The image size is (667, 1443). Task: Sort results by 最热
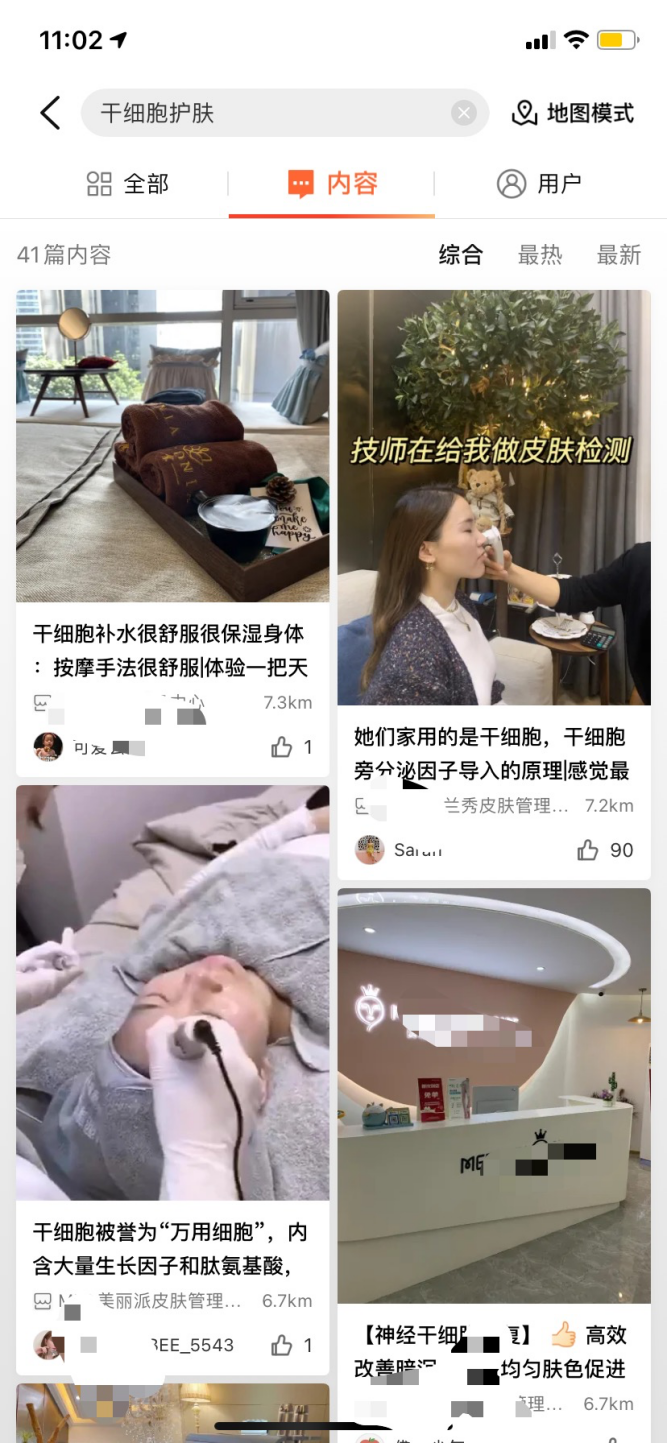[540, 255]
